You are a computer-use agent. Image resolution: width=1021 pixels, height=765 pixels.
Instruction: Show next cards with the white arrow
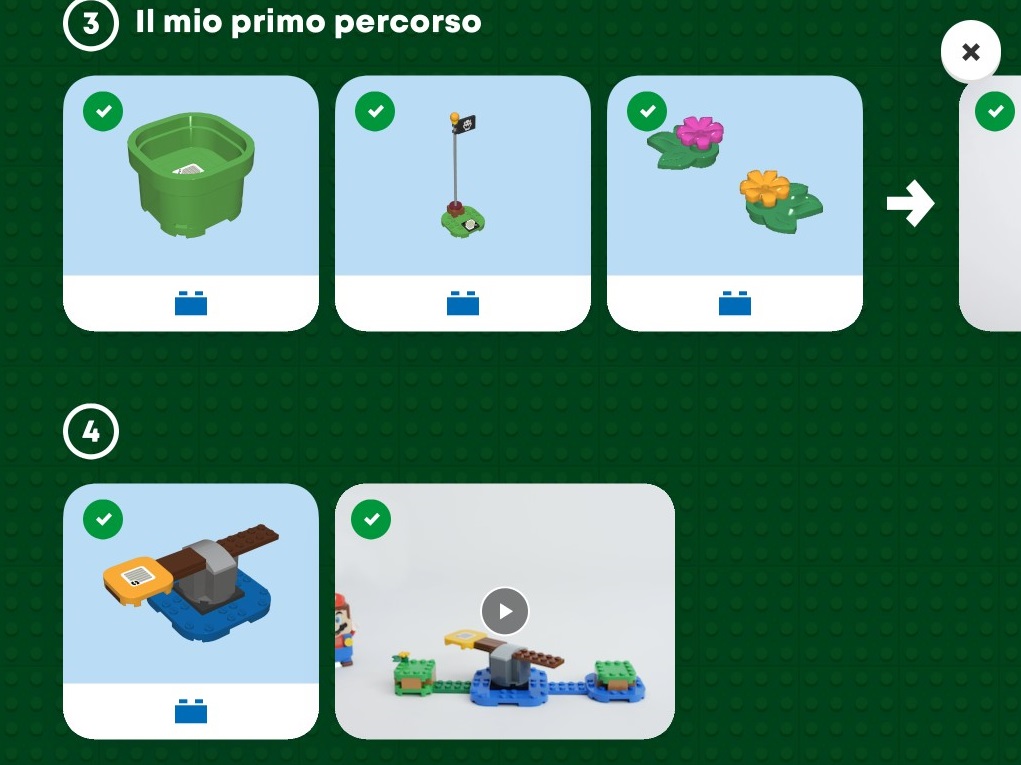(x=910, y=204)
